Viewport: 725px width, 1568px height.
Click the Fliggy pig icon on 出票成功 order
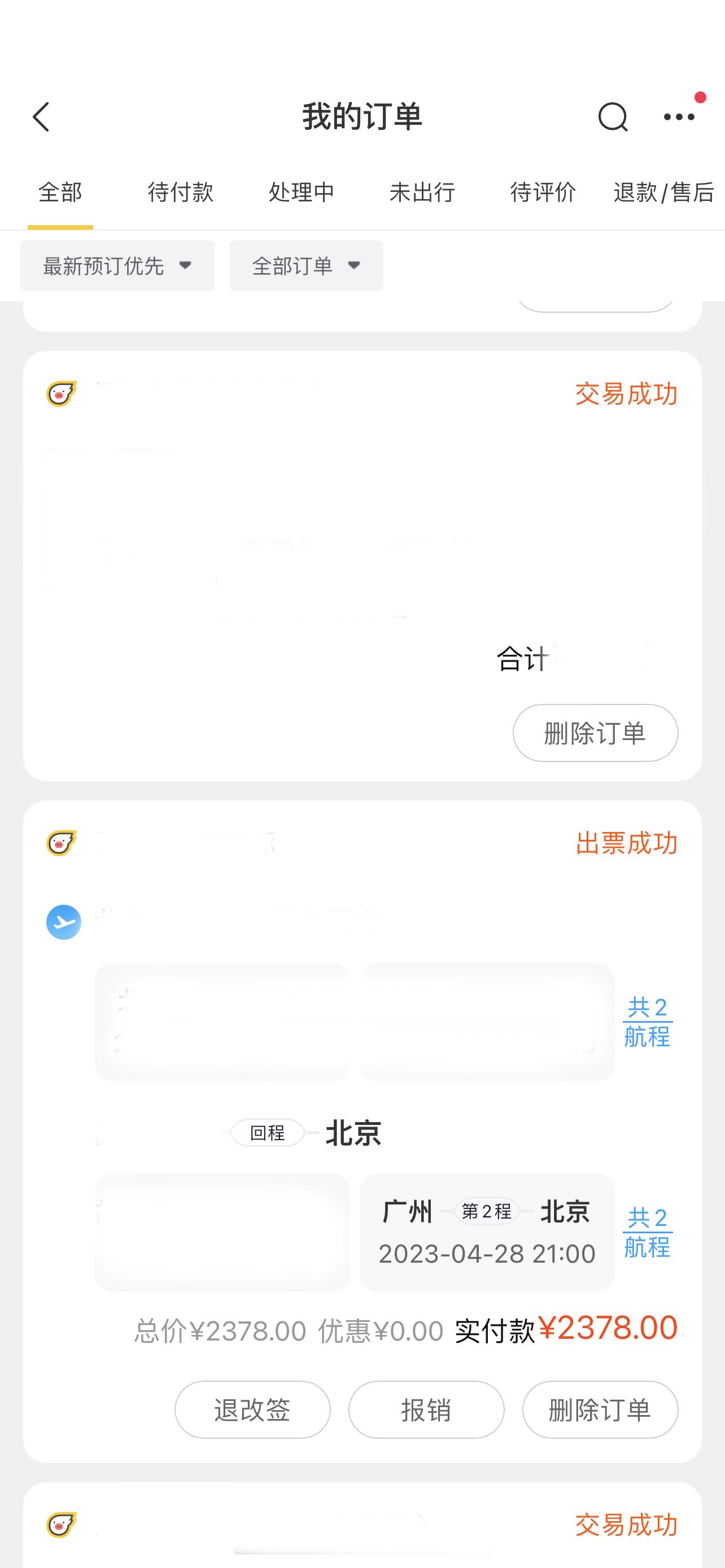pyautogui.click(x=60, y=845)
